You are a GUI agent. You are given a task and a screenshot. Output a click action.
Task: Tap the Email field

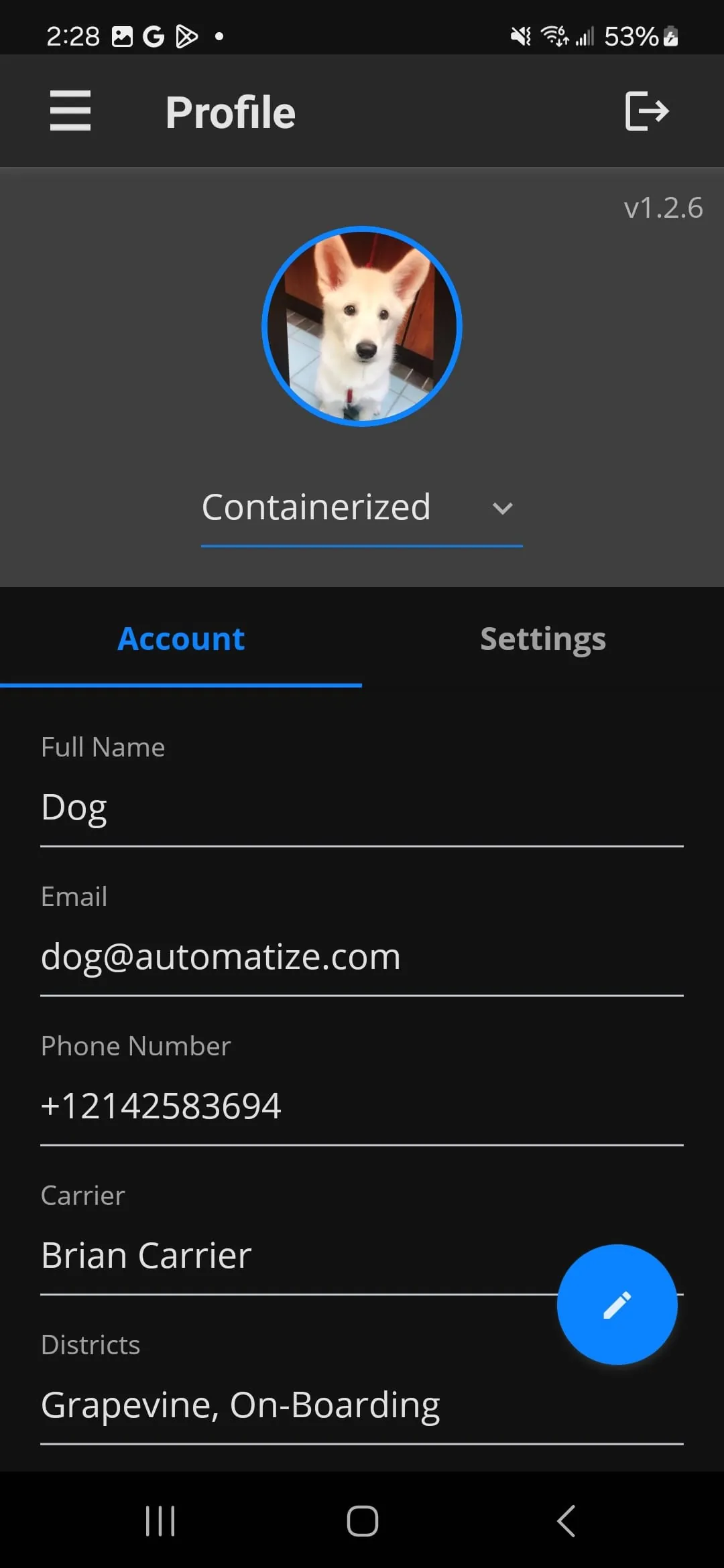362,957
